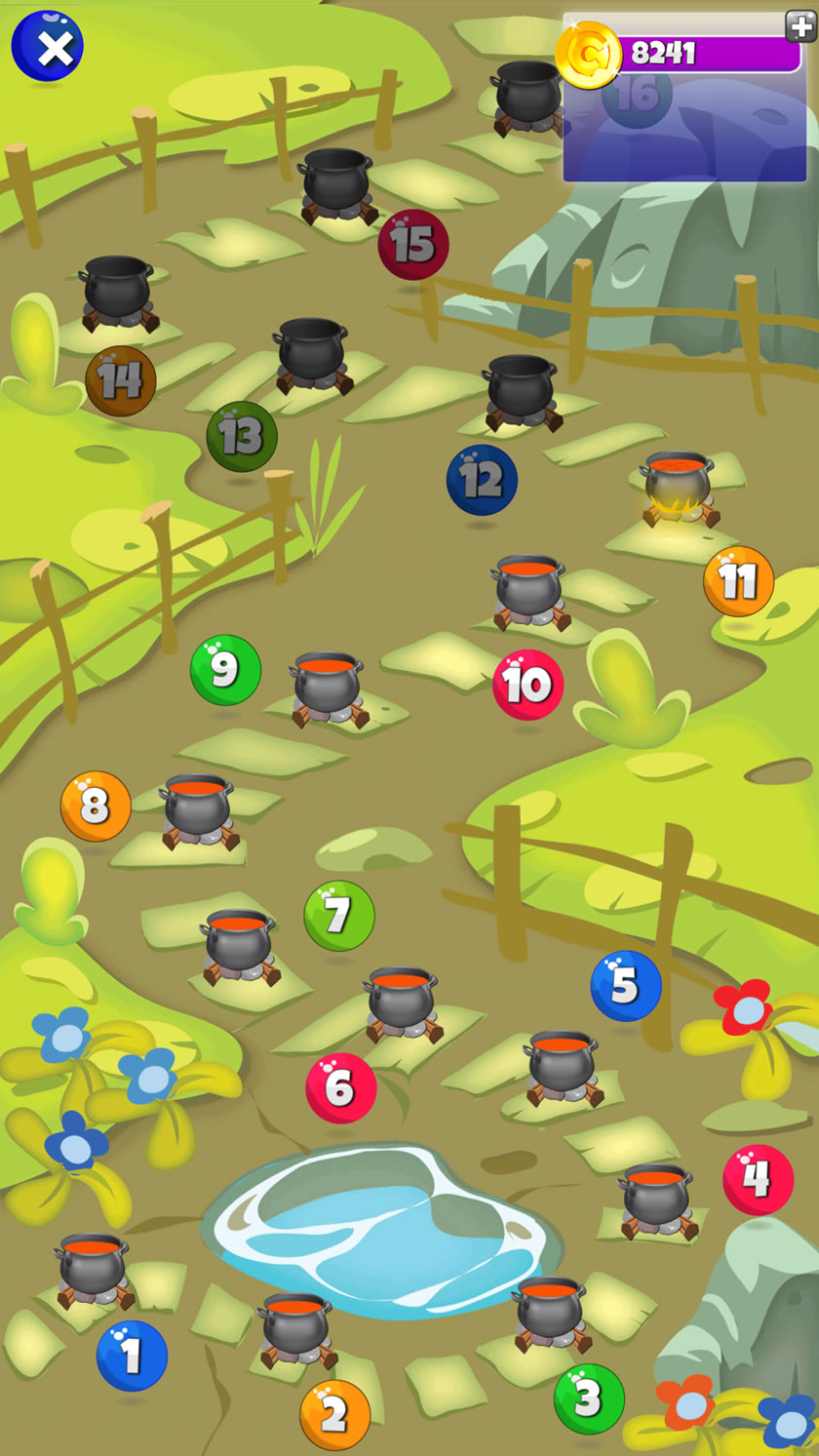Enter level 8
This screenshot has width=819, height=1456.
[96, 807]
